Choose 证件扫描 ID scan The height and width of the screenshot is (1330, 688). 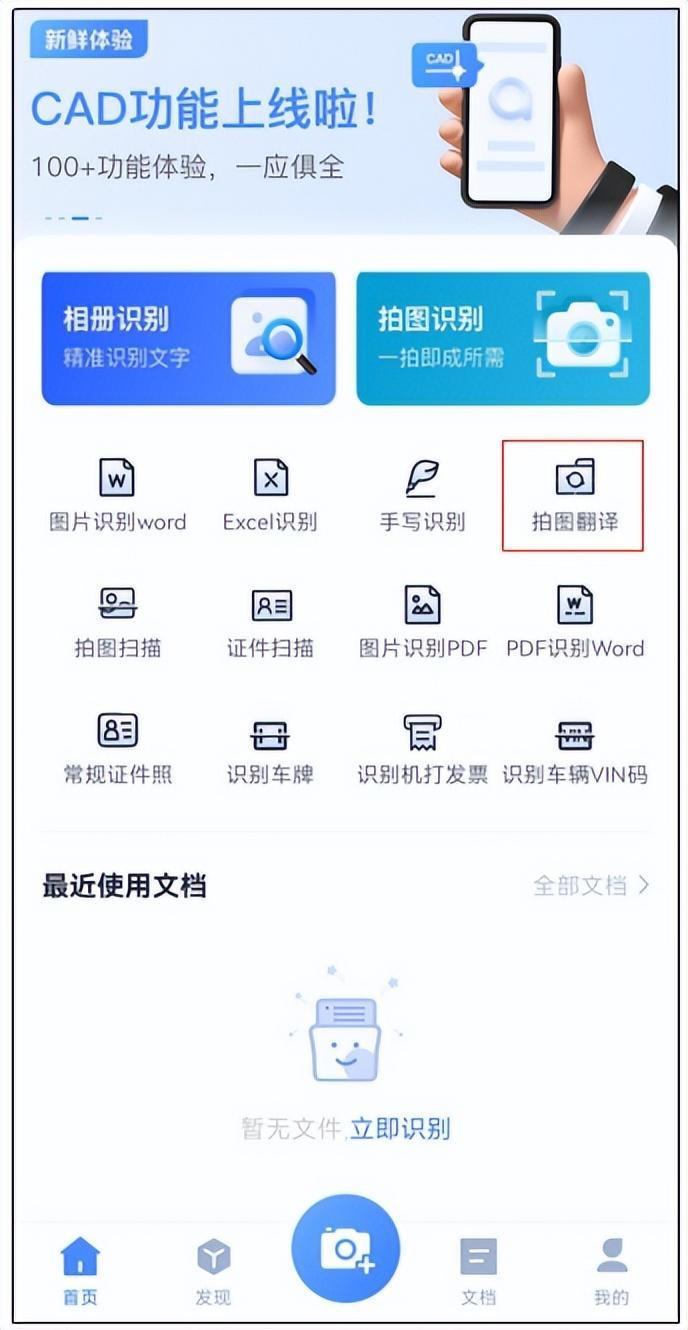click(x=270, y=622)
